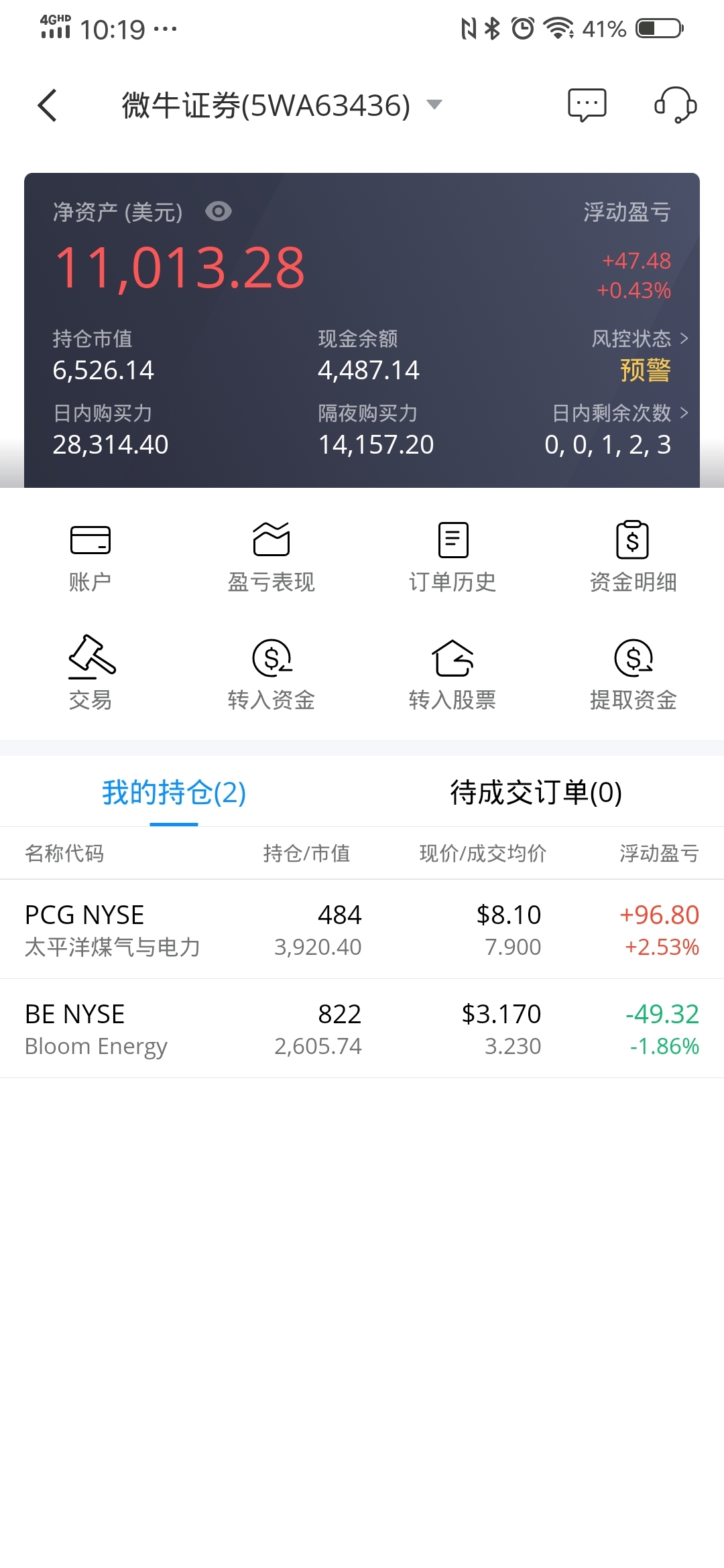Start a trade via 交易
The width and height of the screenshot is (724, 1568).
tap(90, 673)
